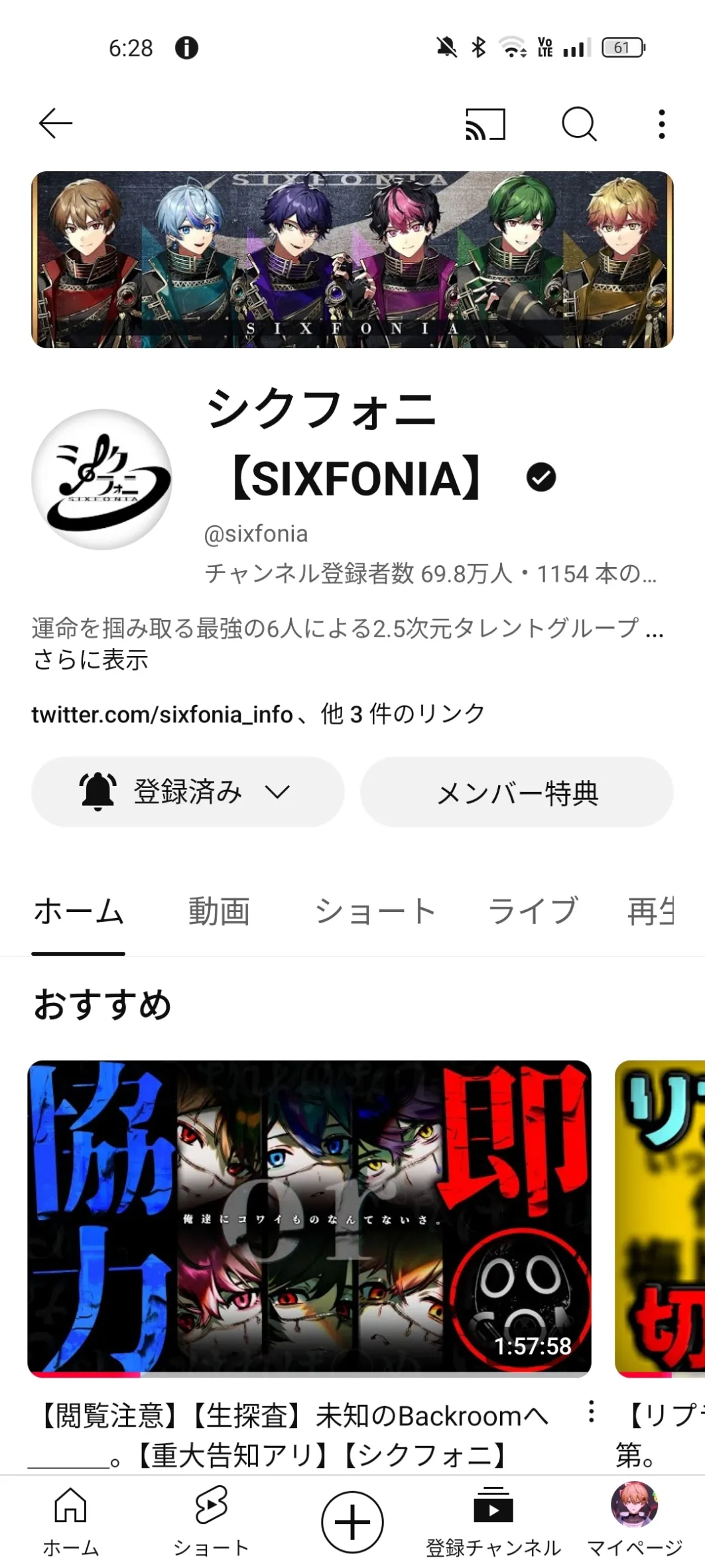
Task: Open twitter.com/sixfonia_info link
Action: [x=162, y=714]
